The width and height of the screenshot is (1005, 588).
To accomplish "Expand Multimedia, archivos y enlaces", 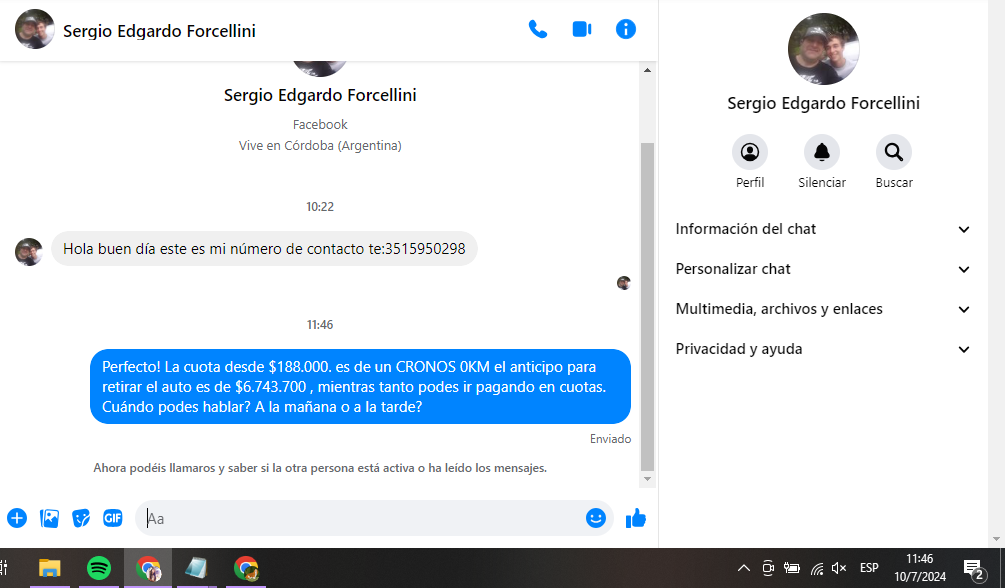I will pyautogui.click(x=823, y=309).
